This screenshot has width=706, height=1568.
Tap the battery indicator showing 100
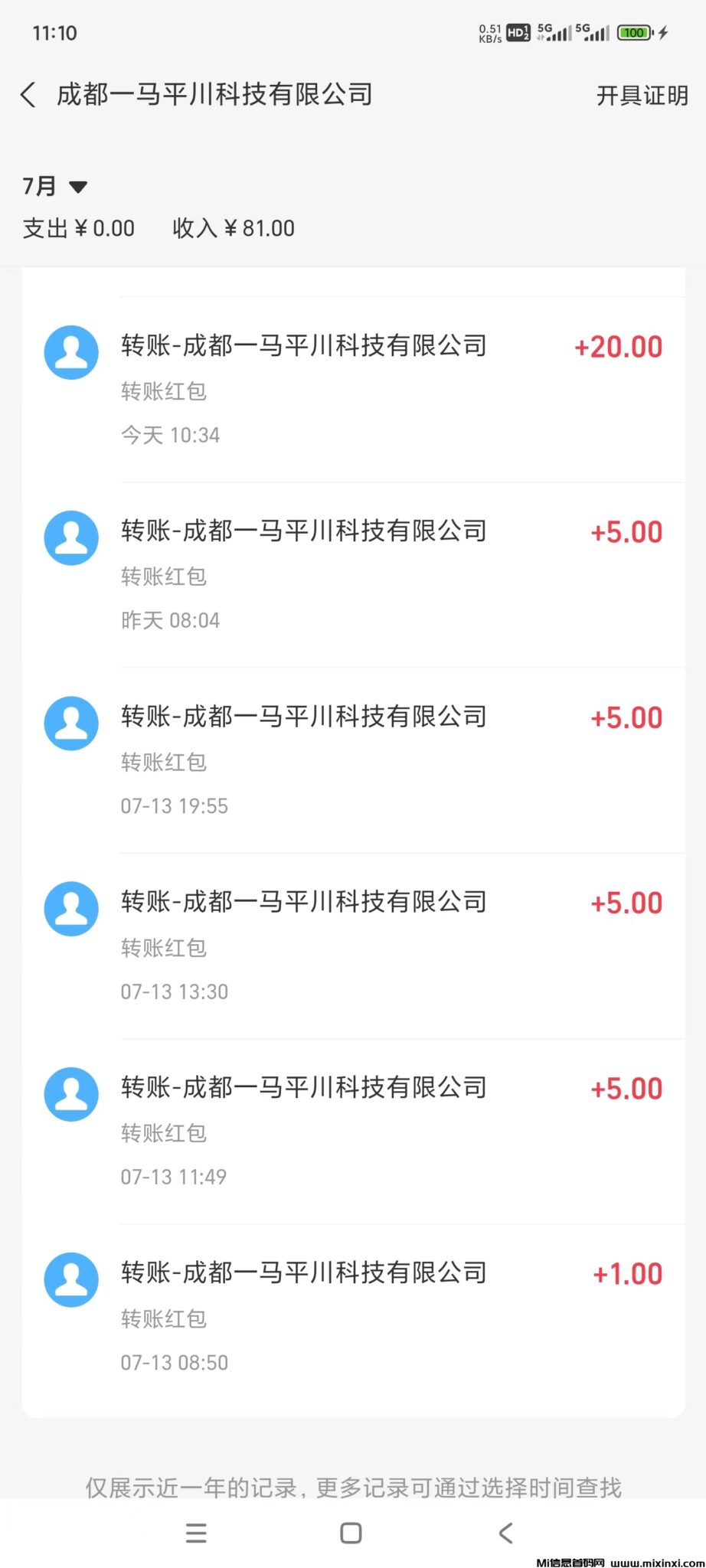(634, 33)
